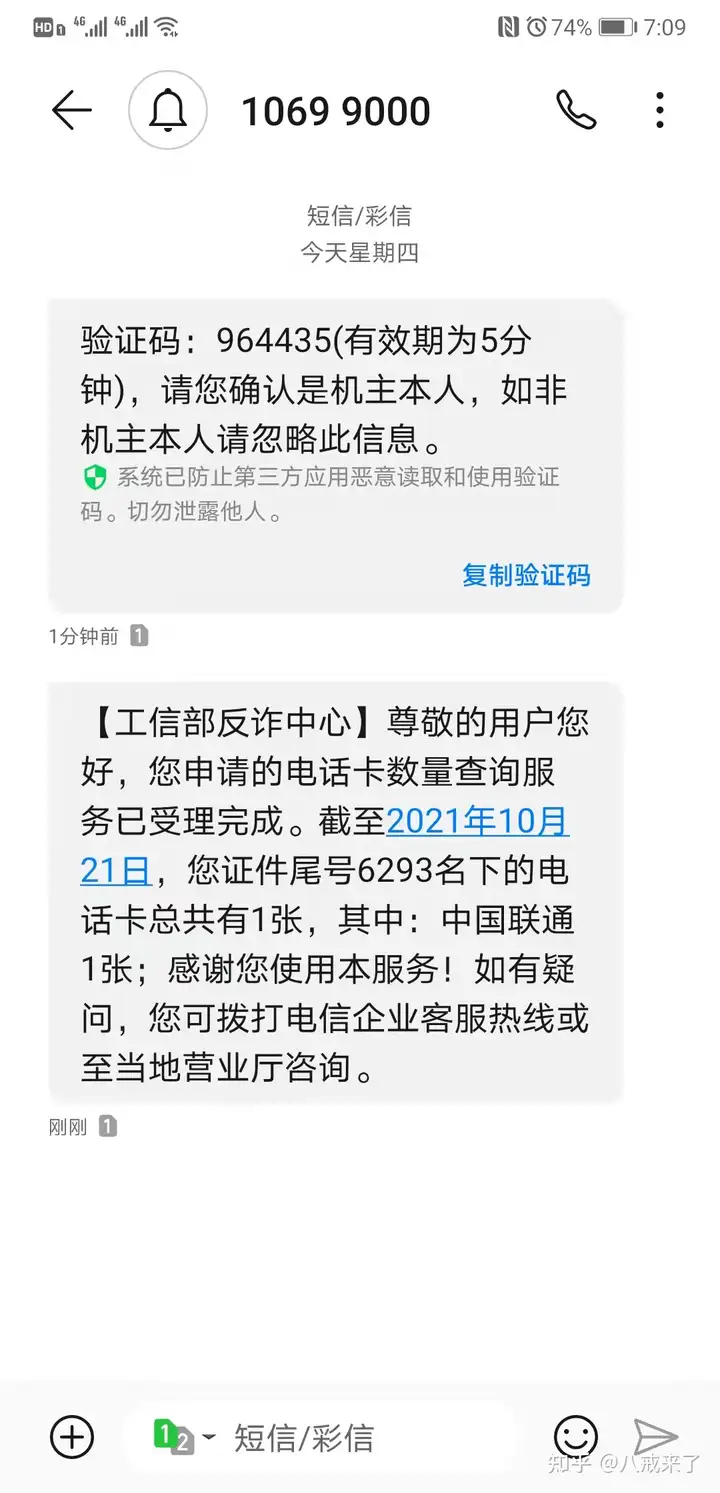Open the three-dot overflow menu

[660, 110]
